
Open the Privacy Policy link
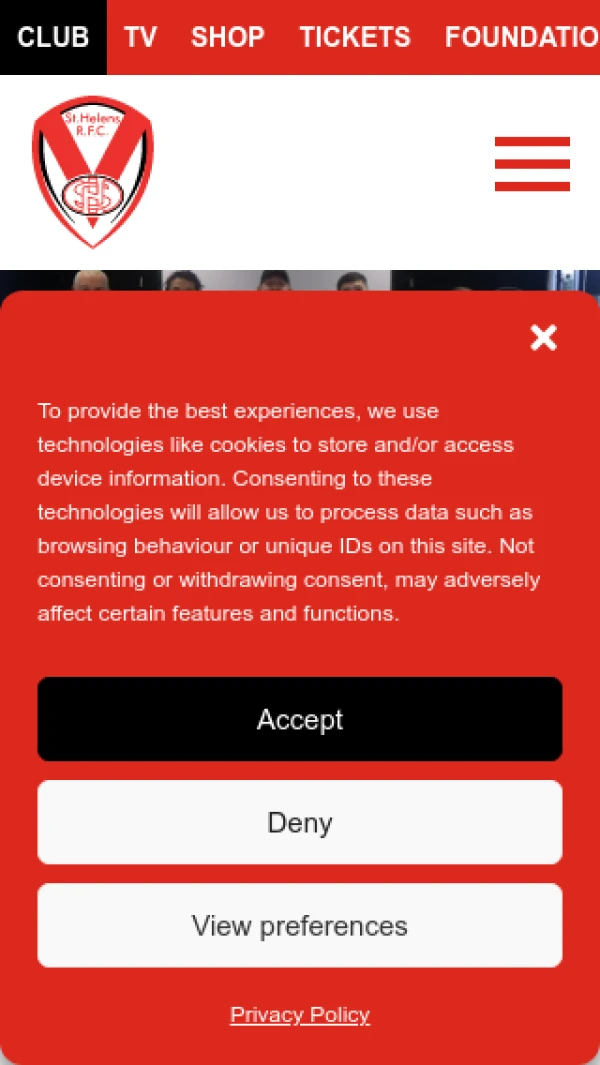click(300, 1015)
